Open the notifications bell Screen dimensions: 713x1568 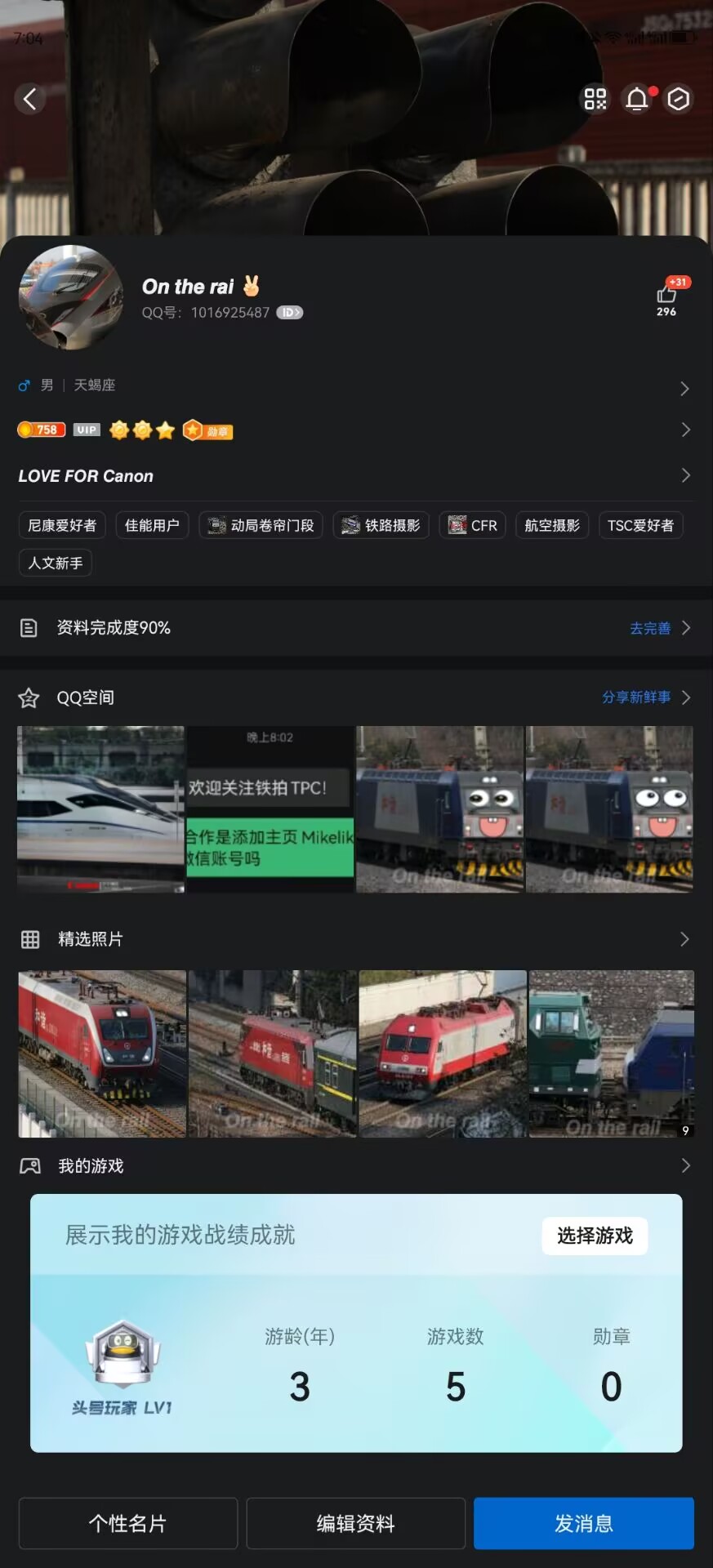coord(637,99)
